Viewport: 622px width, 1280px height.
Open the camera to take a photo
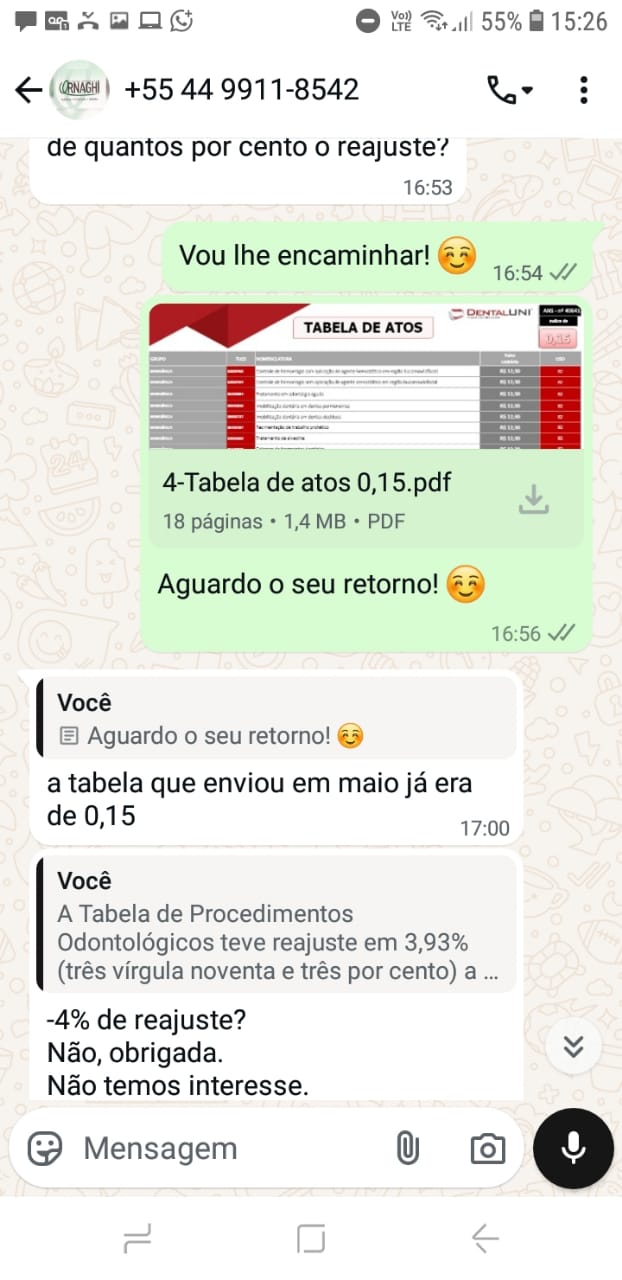click(x=487, y=1149)
